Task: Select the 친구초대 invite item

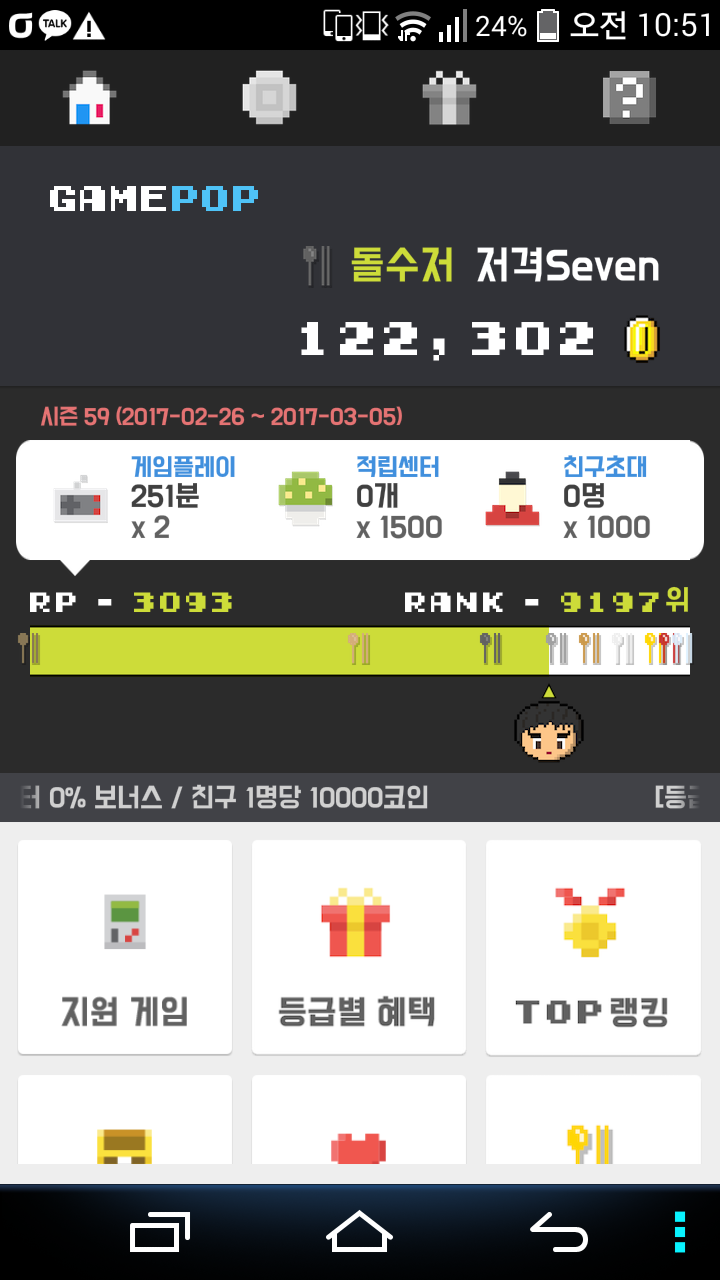Action: [570, 498]
